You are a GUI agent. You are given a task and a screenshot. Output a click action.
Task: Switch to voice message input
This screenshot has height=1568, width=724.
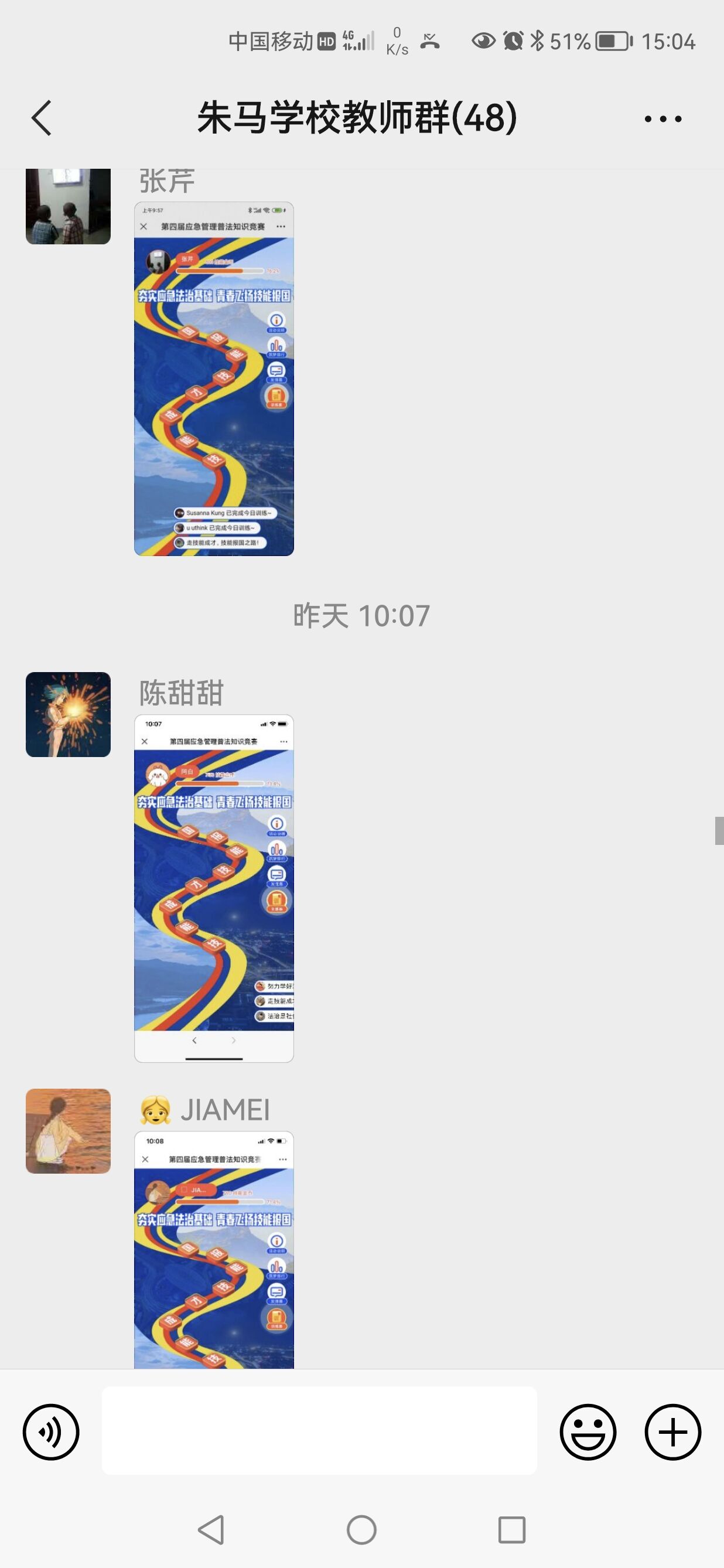point(51,1431)
